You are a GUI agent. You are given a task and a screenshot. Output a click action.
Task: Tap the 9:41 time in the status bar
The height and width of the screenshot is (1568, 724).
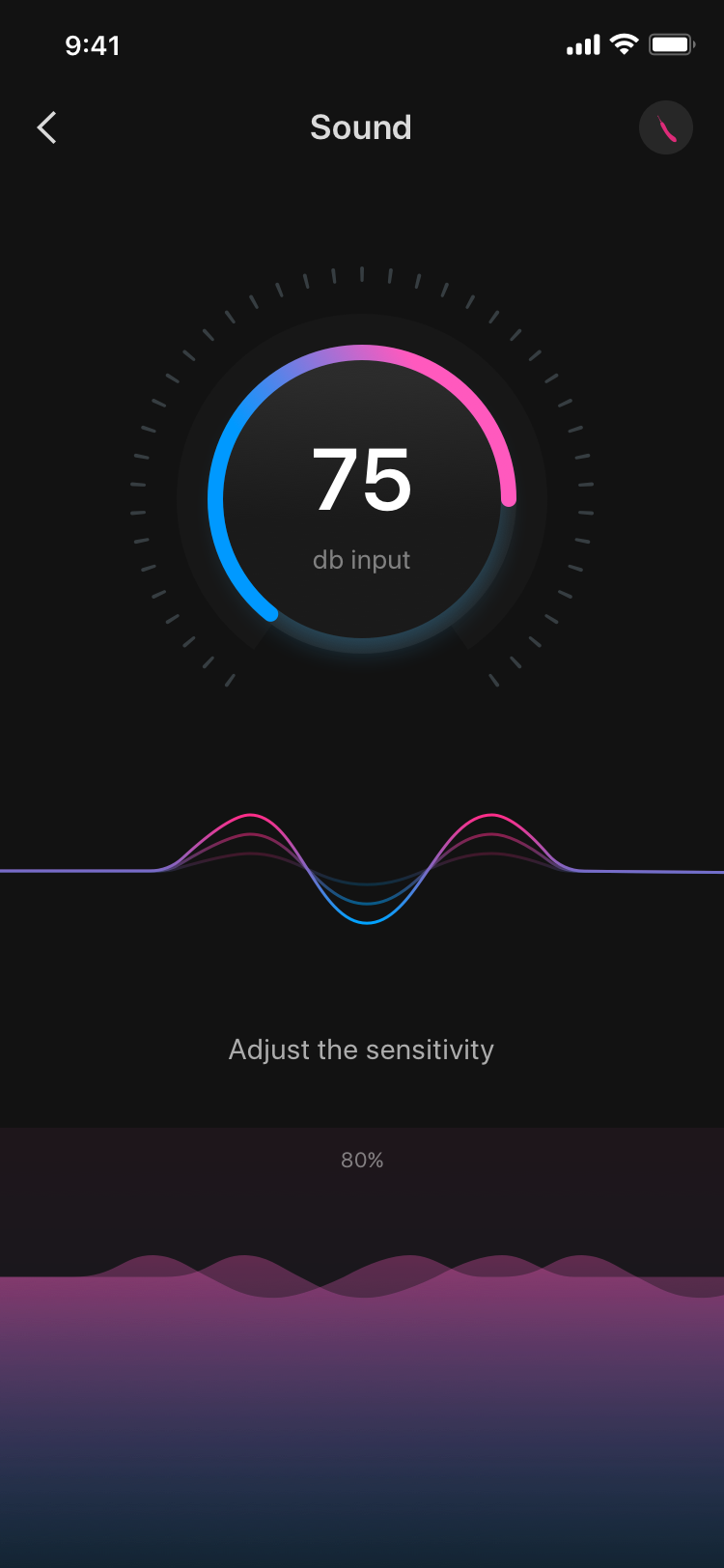click(x=94, y=44)
